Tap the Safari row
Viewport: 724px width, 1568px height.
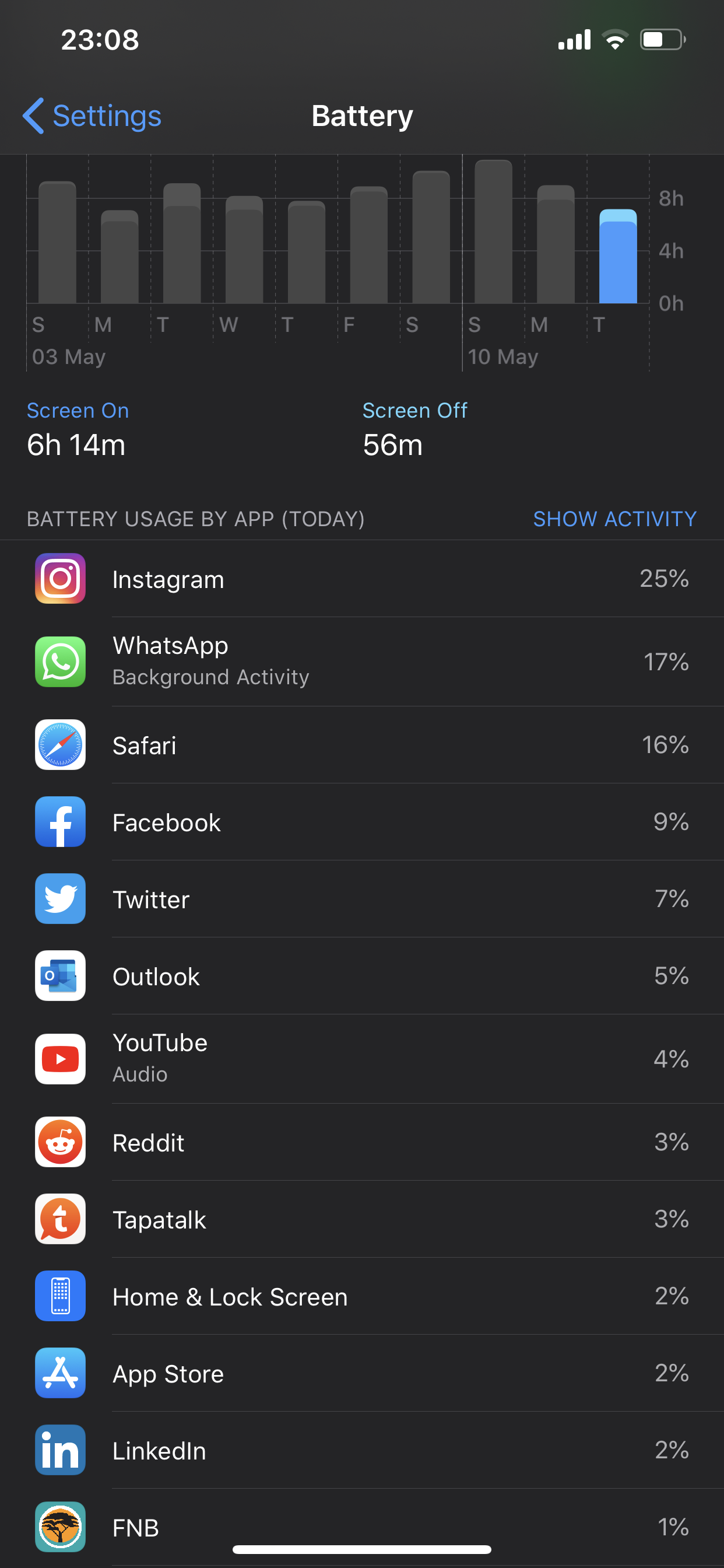pyautogui.click(x=362, y=745)
